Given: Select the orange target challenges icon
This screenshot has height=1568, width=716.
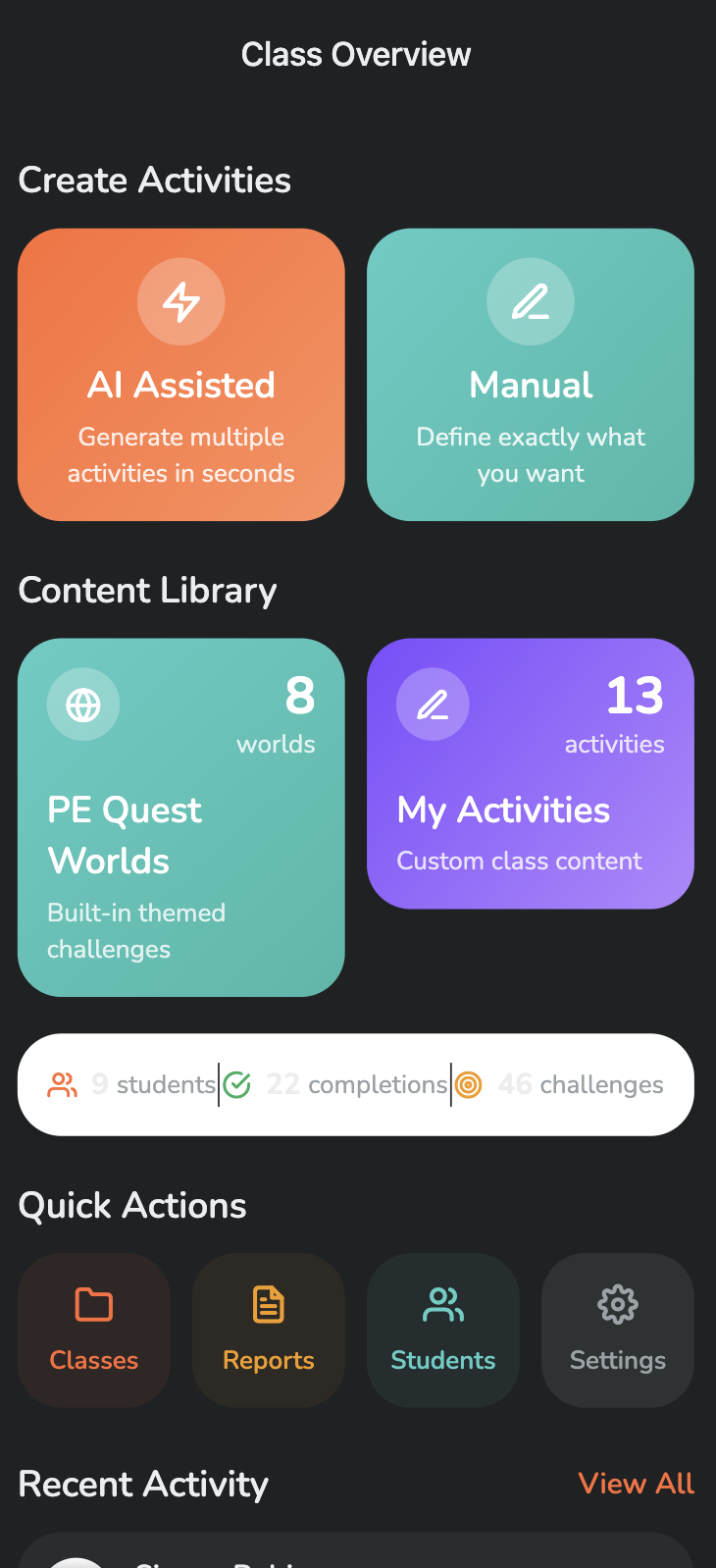Looking at the screenshot, I should tap(469, 1084).
